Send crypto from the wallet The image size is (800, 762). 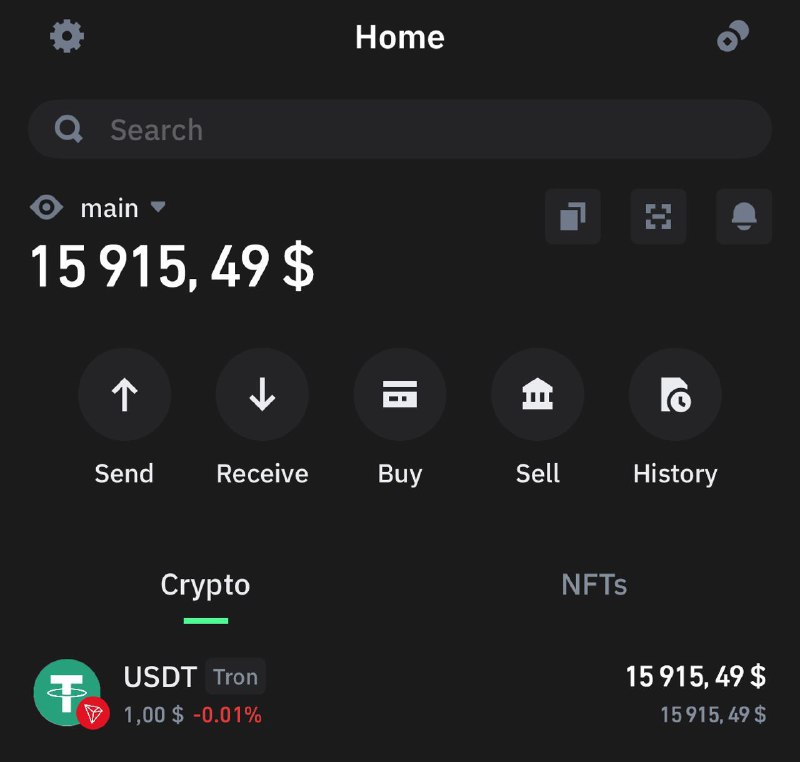pos(124,395)
